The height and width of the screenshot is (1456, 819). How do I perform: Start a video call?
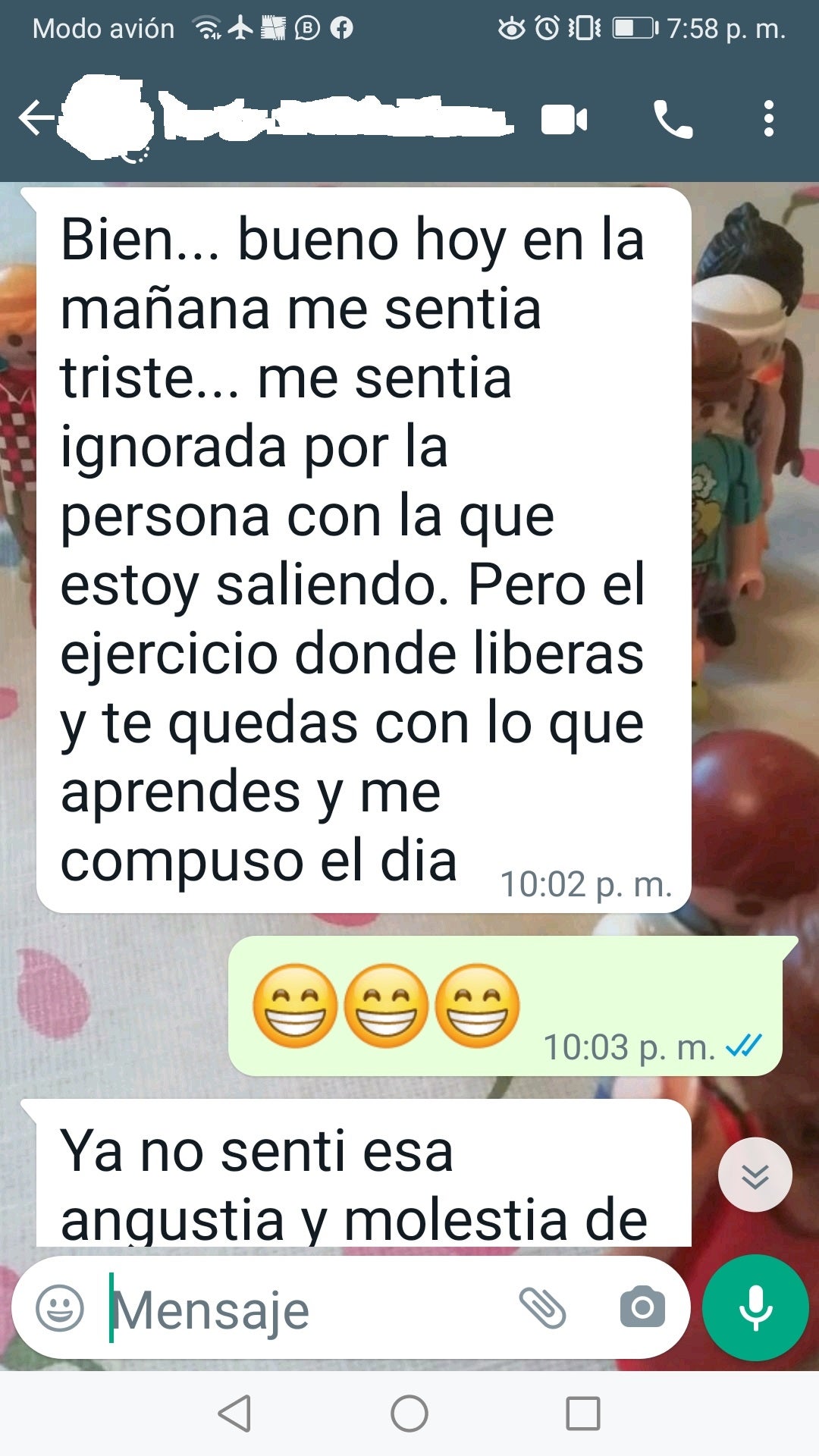coord(563,120)
